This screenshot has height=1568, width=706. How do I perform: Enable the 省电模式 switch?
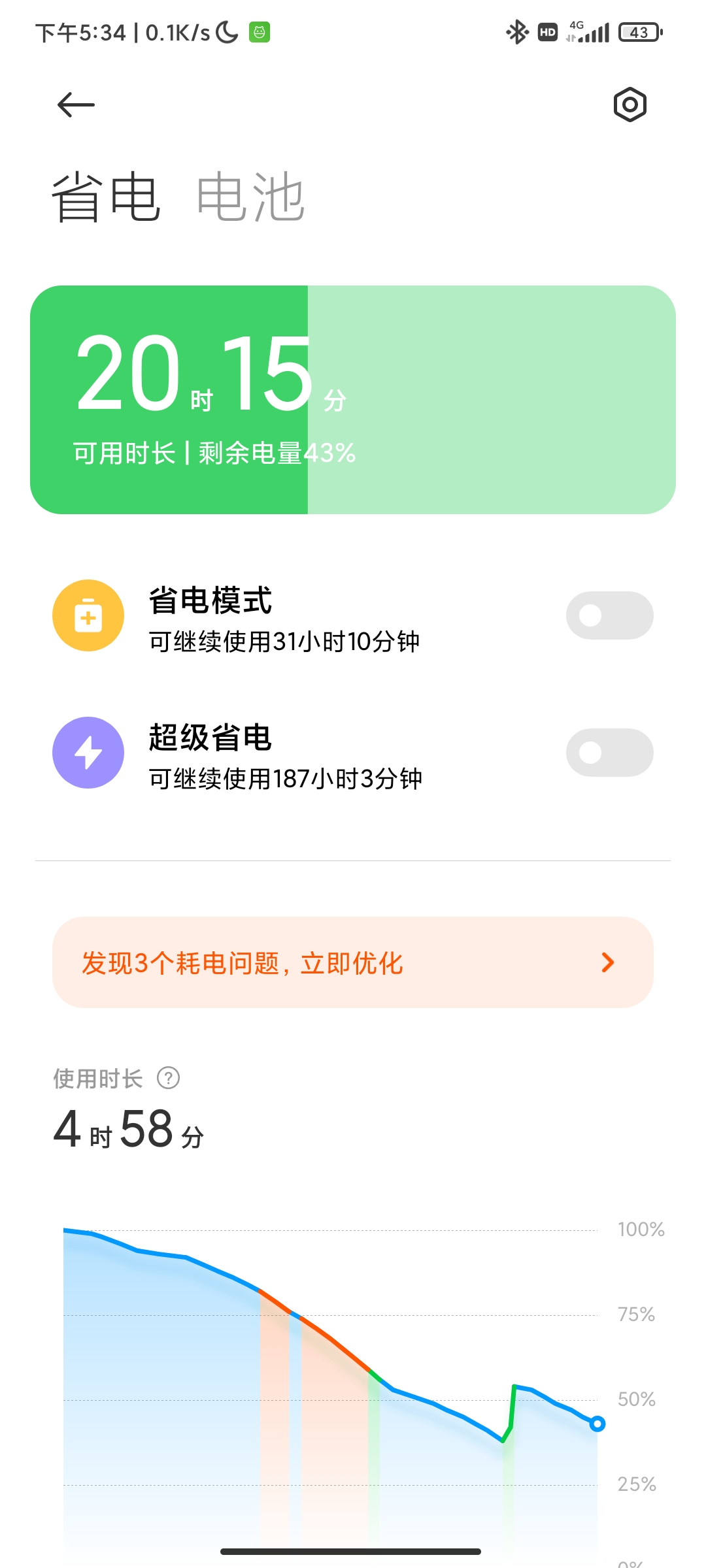click(609, 615)
